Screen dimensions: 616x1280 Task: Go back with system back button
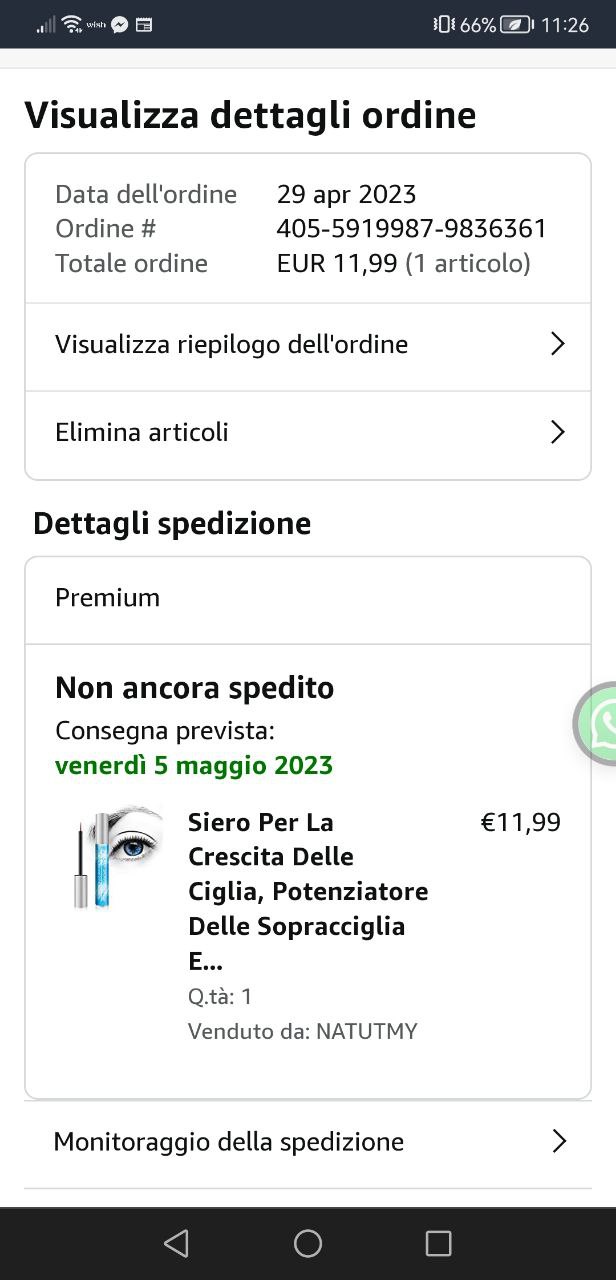[x=176, y=1243]
